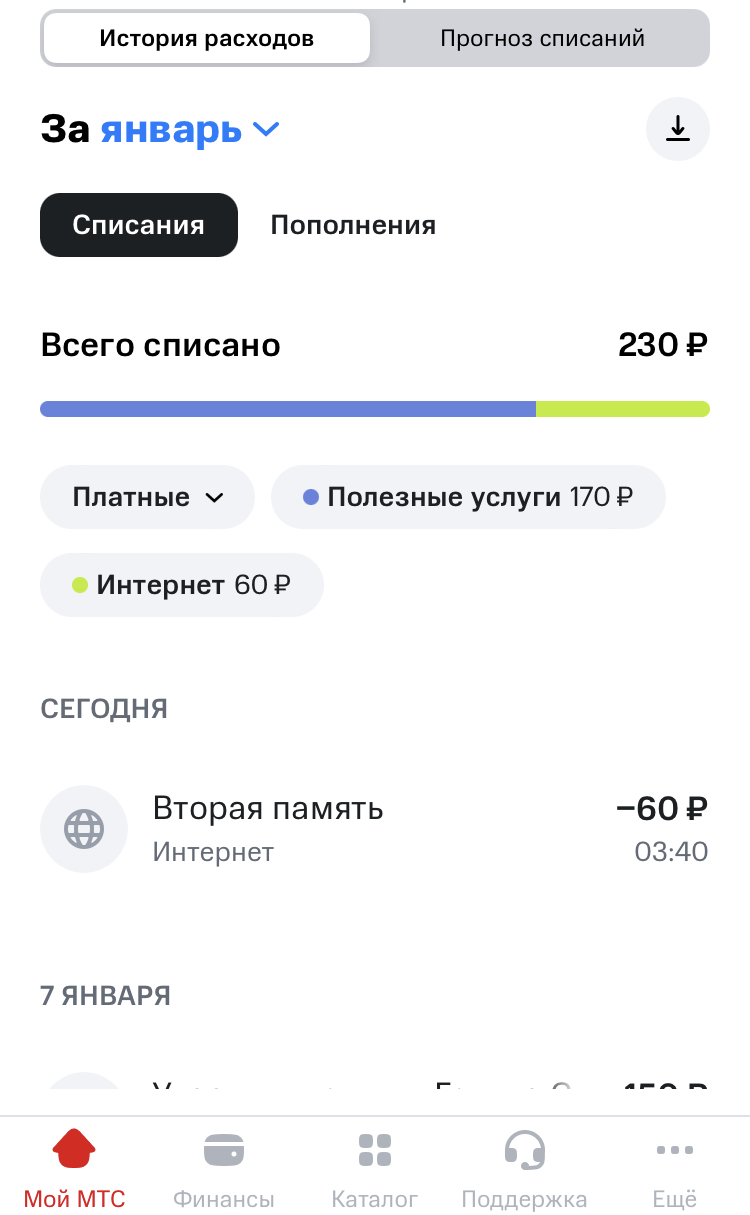Open the Вторая память charge details
Image resolution: width=750 pixels, height=1215 pixels.
[374, 829]
